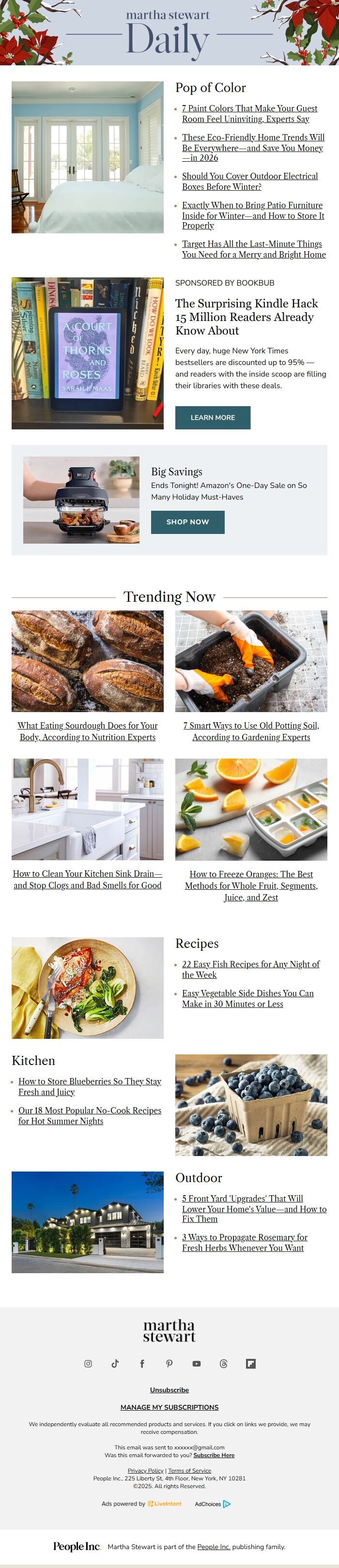The width and height of the screenshot is (339, 1568).
Task: Open the old potting soil article image
Action: coord(251,661)
